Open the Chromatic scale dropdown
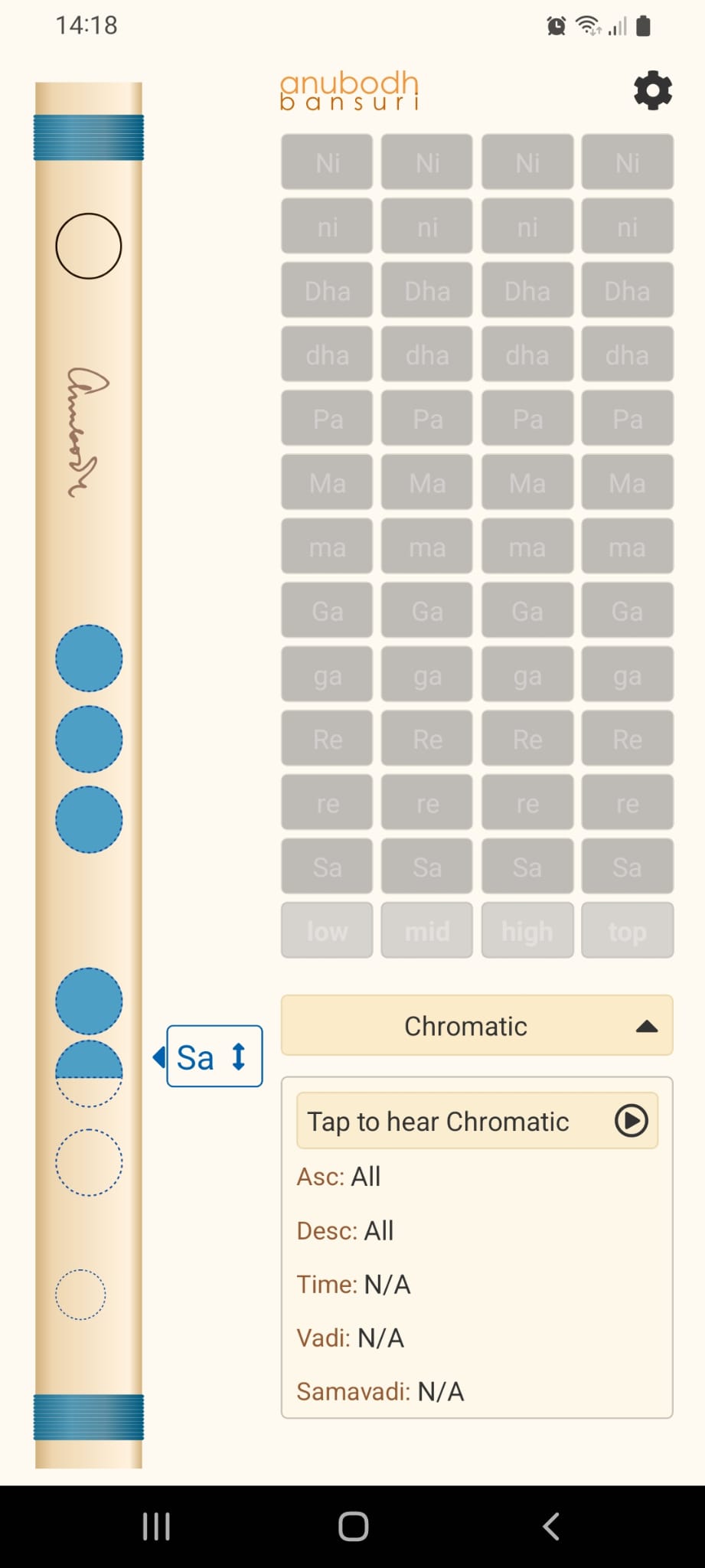 477,1026
